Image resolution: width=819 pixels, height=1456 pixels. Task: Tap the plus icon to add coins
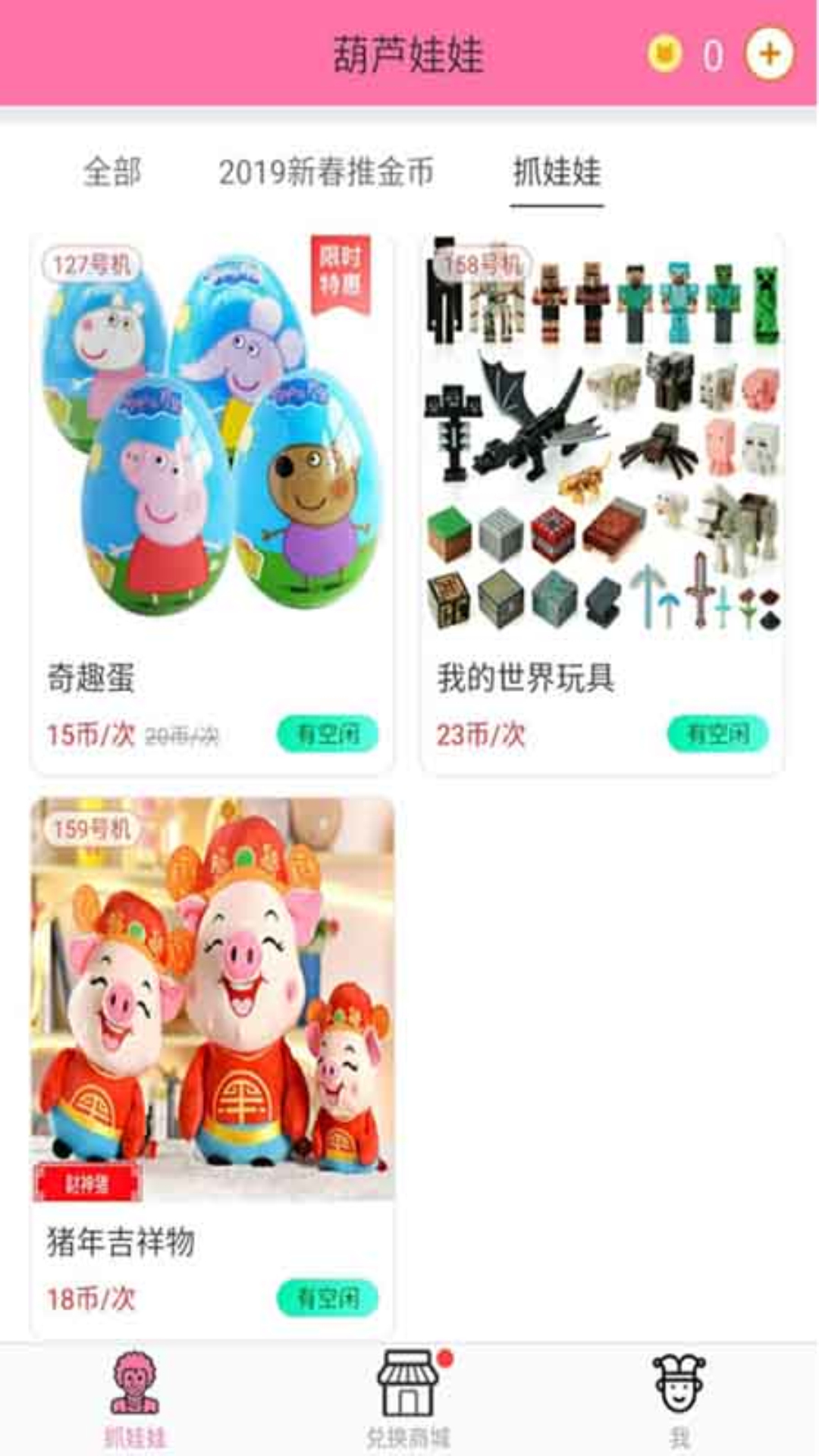point(769,54)
